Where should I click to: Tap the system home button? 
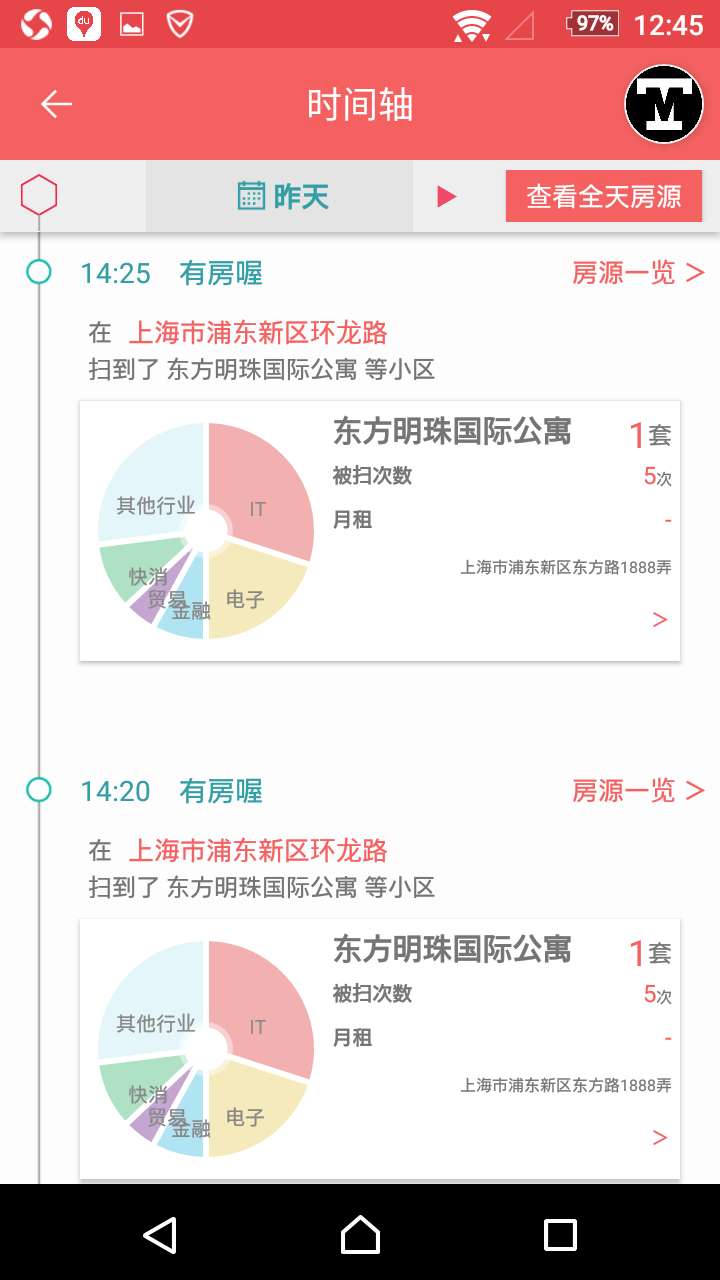[x=360, y=1234]
